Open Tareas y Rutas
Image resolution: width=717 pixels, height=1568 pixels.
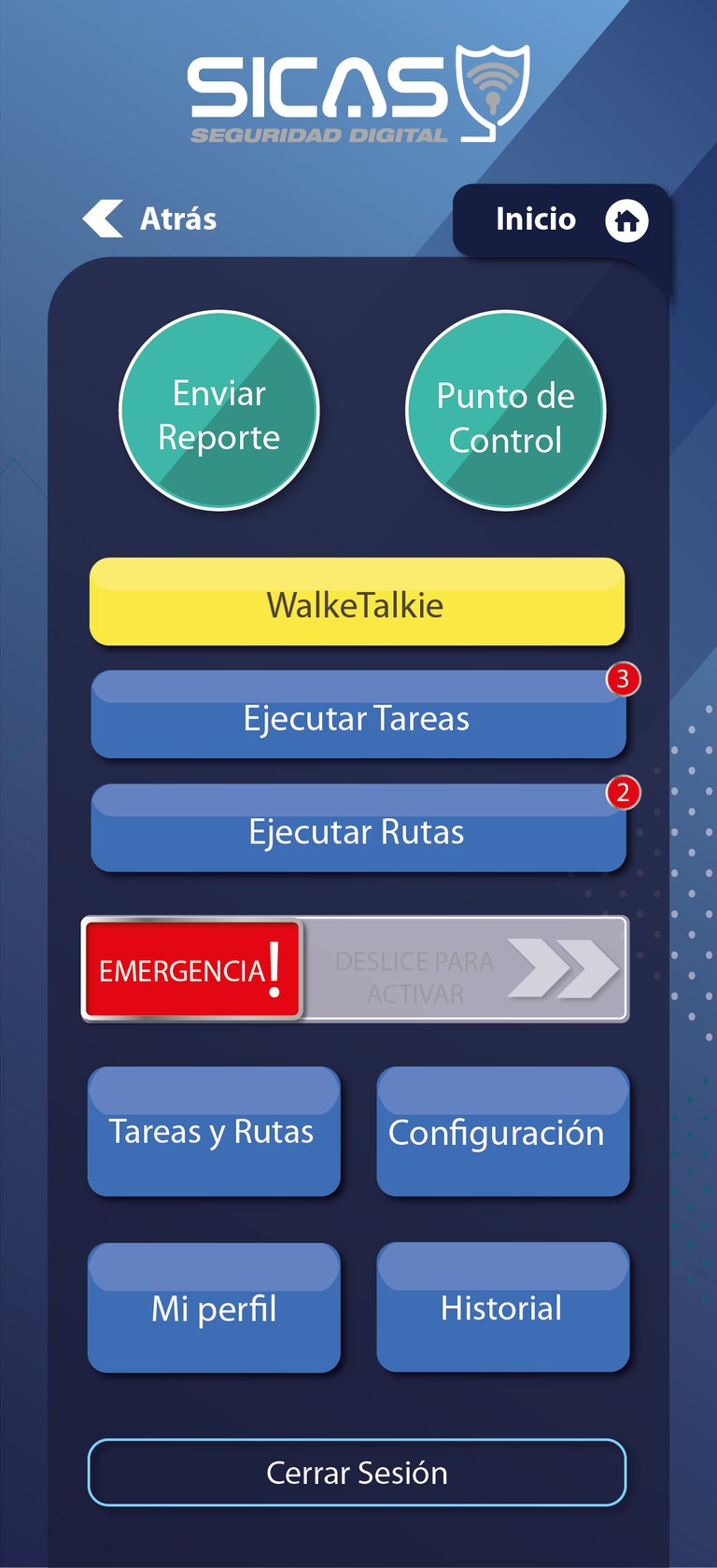[213, 1131]
